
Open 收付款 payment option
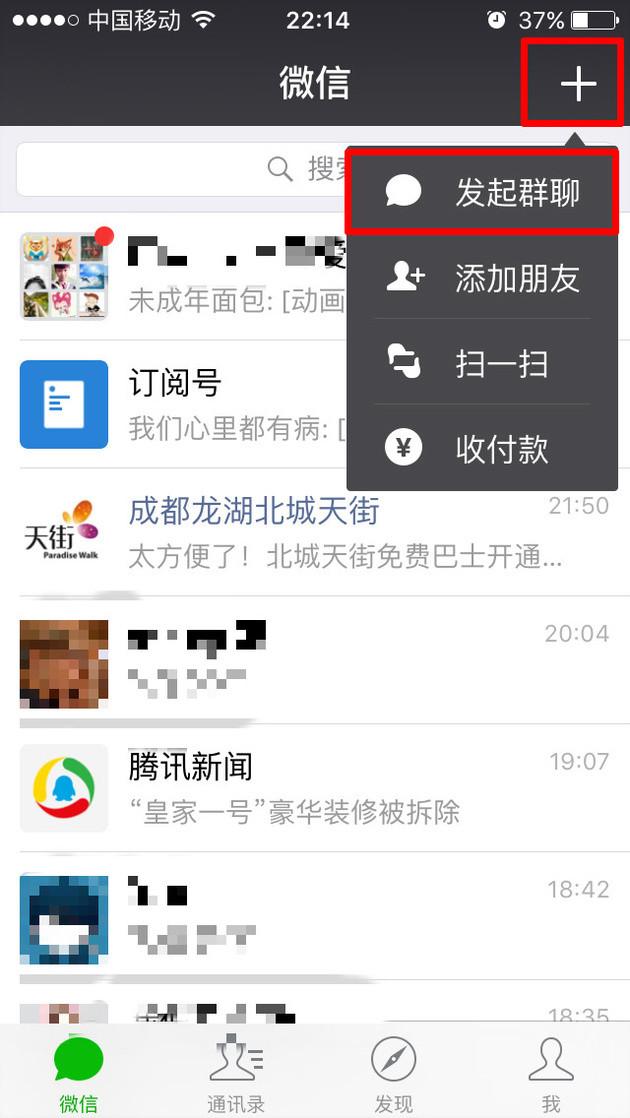click(x=482, y=448)
